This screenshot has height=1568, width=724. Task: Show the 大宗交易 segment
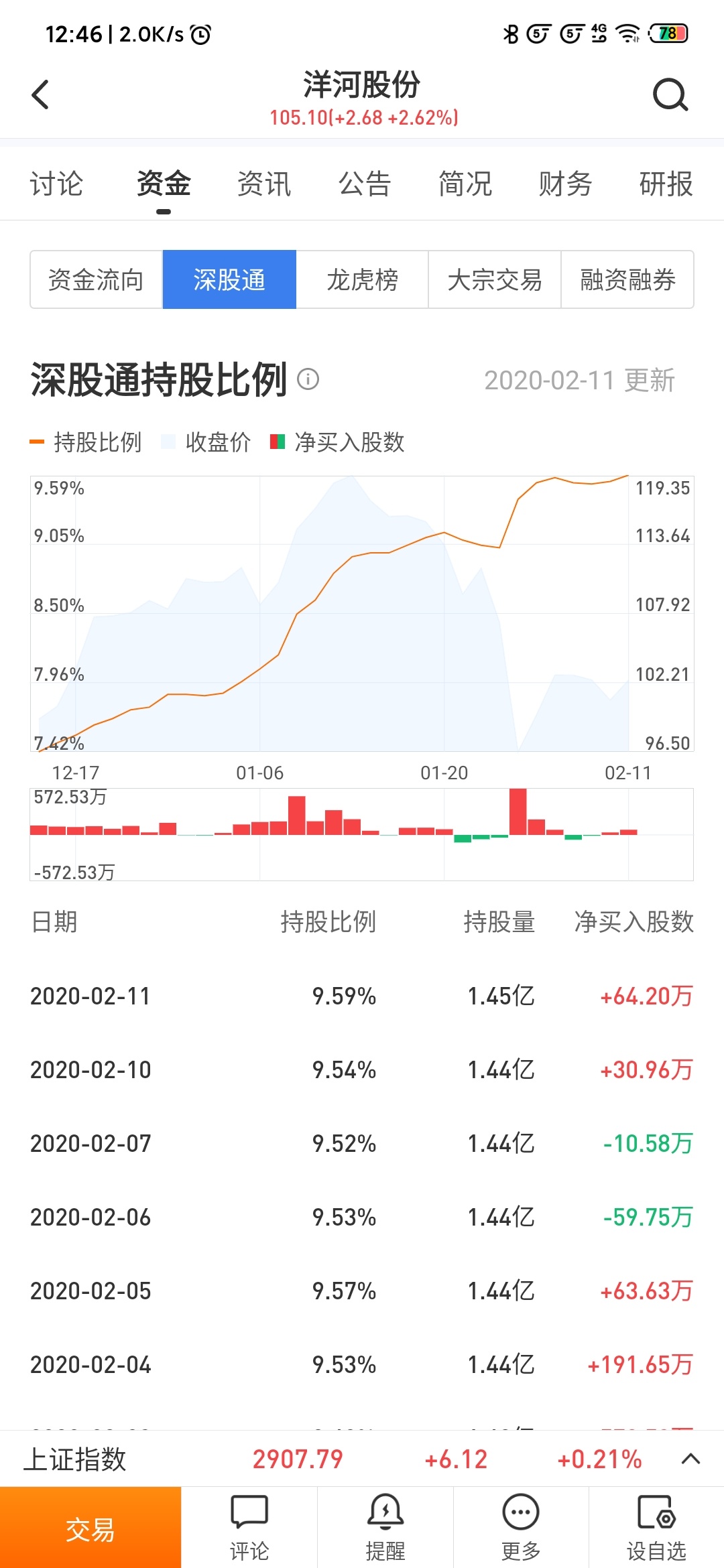[x=495, y=279]
